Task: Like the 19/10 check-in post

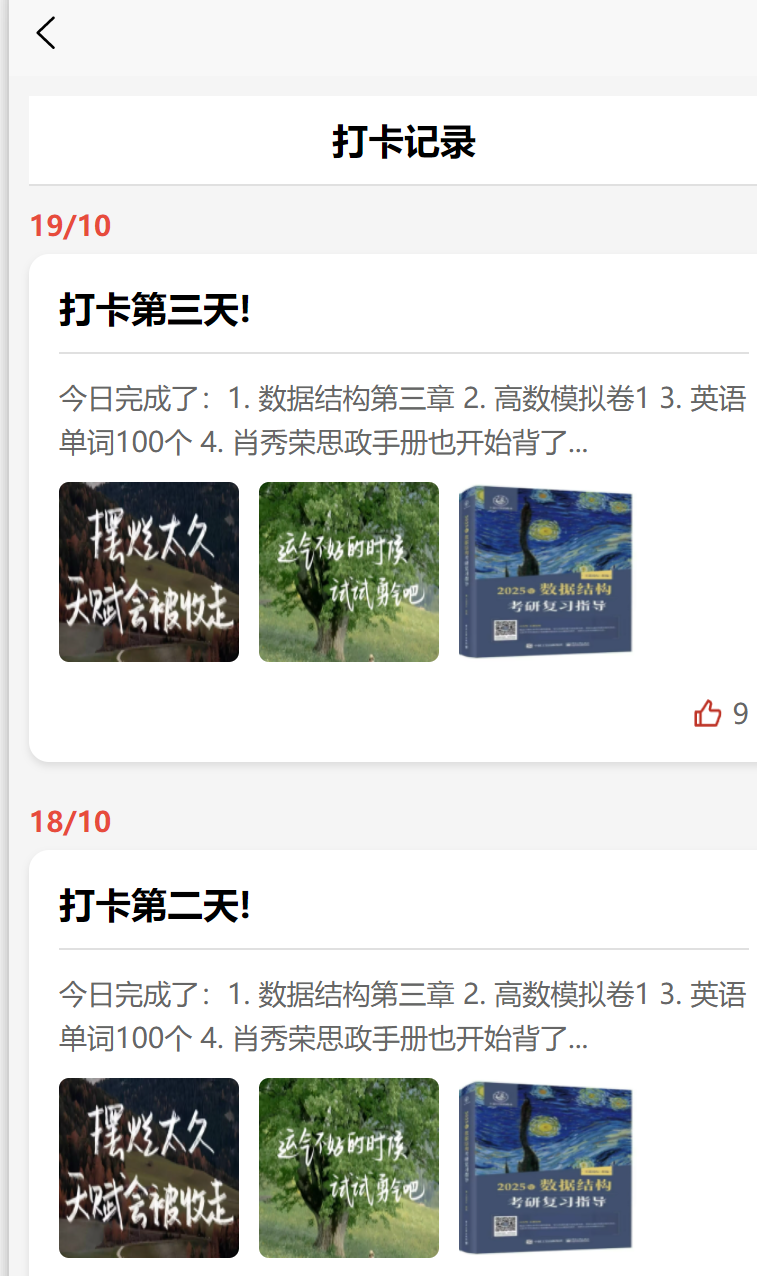Action: pos(708,713)
